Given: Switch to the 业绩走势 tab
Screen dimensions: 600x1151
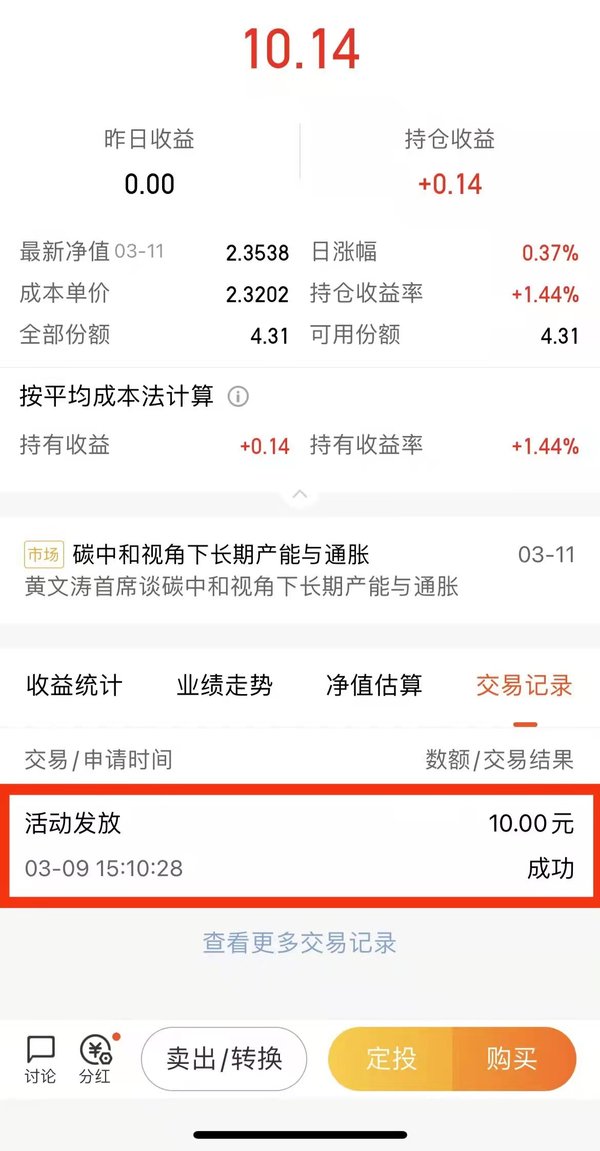Looking at the screenshot, I should (224, 686).
